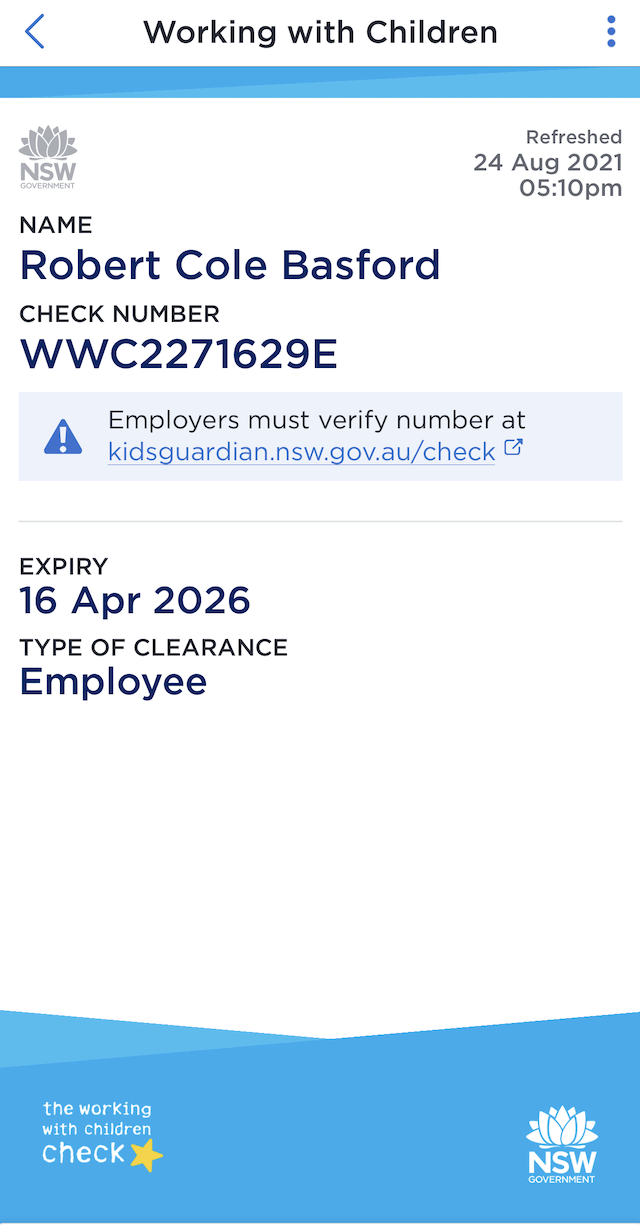Go back using the top-left arrow
This screenshot has height=1232, width=640.
(34, 32)
